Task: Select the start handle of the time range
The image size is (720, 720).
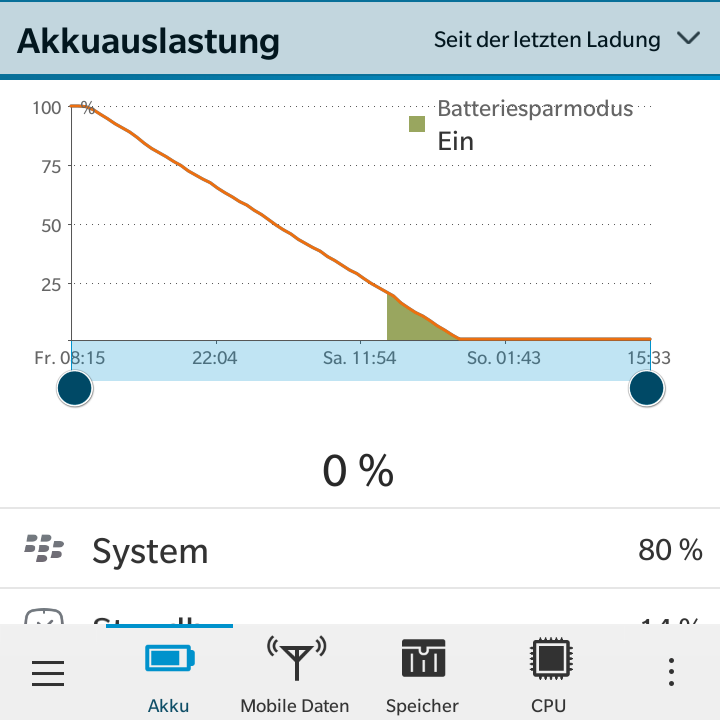Action: click(75, 388)
